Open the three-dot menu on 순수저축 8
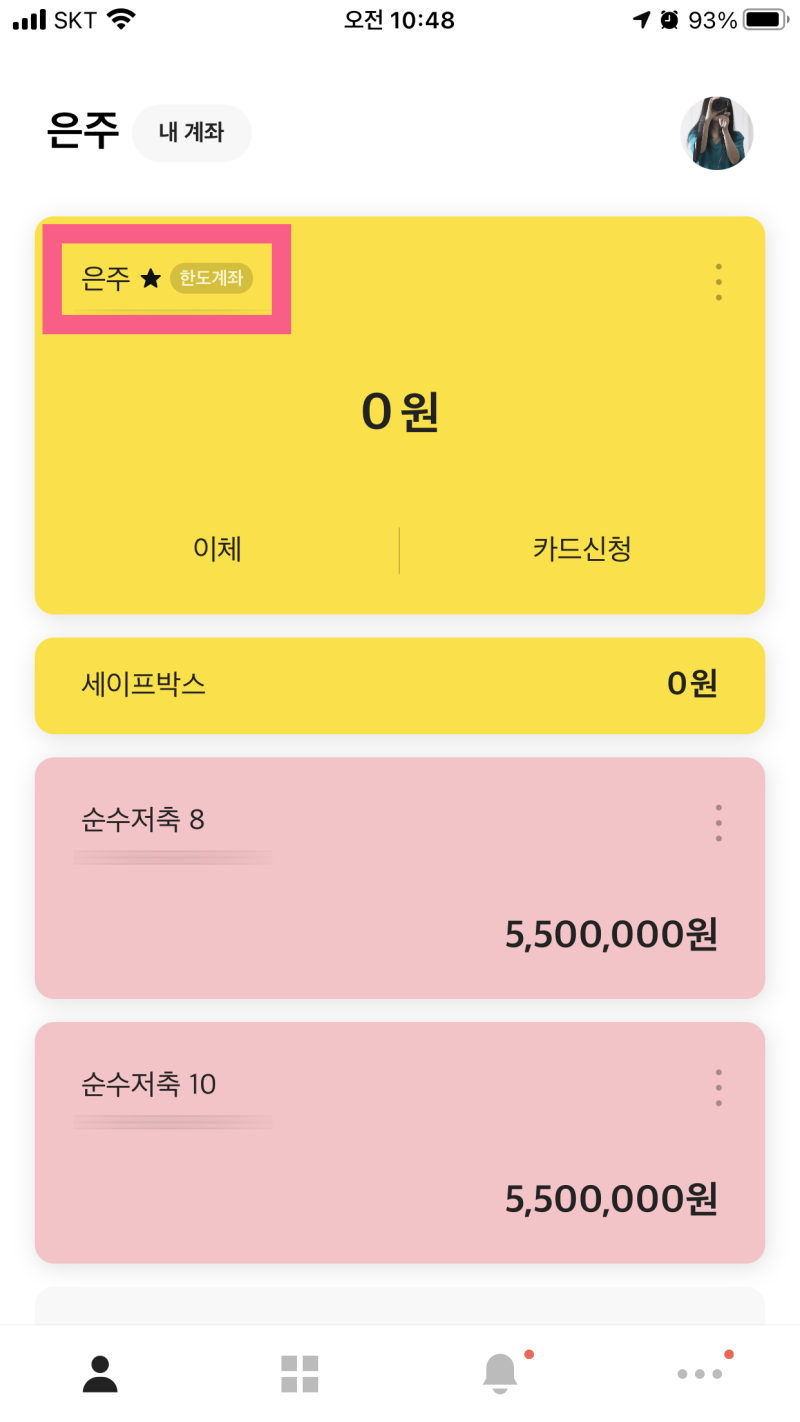Viewport: 800px width, 1422px height. pos(718,823)
